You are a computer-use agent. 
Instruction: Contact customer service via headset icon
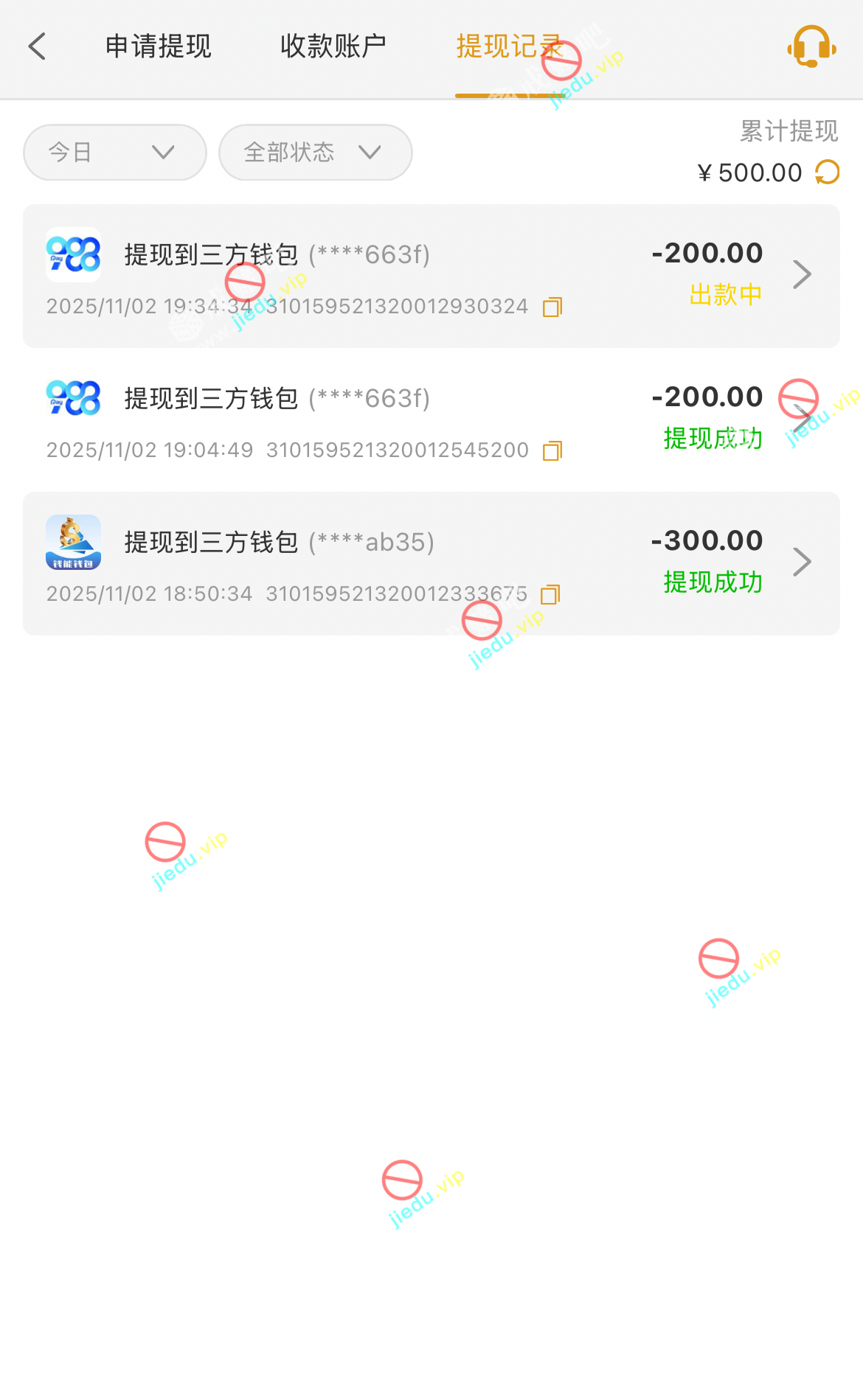click(811, 46)
